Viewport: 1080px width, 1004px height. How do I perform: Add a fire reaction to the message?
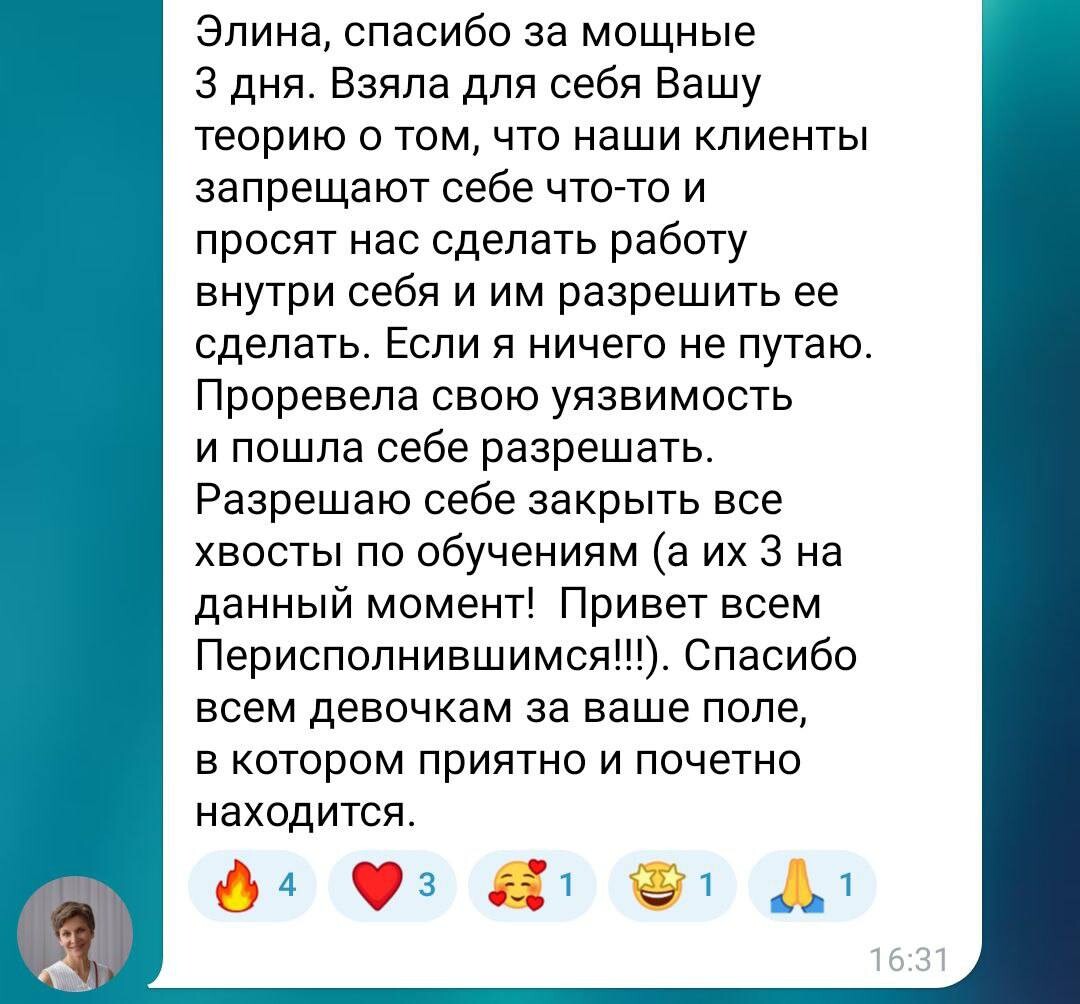(253, 886)
